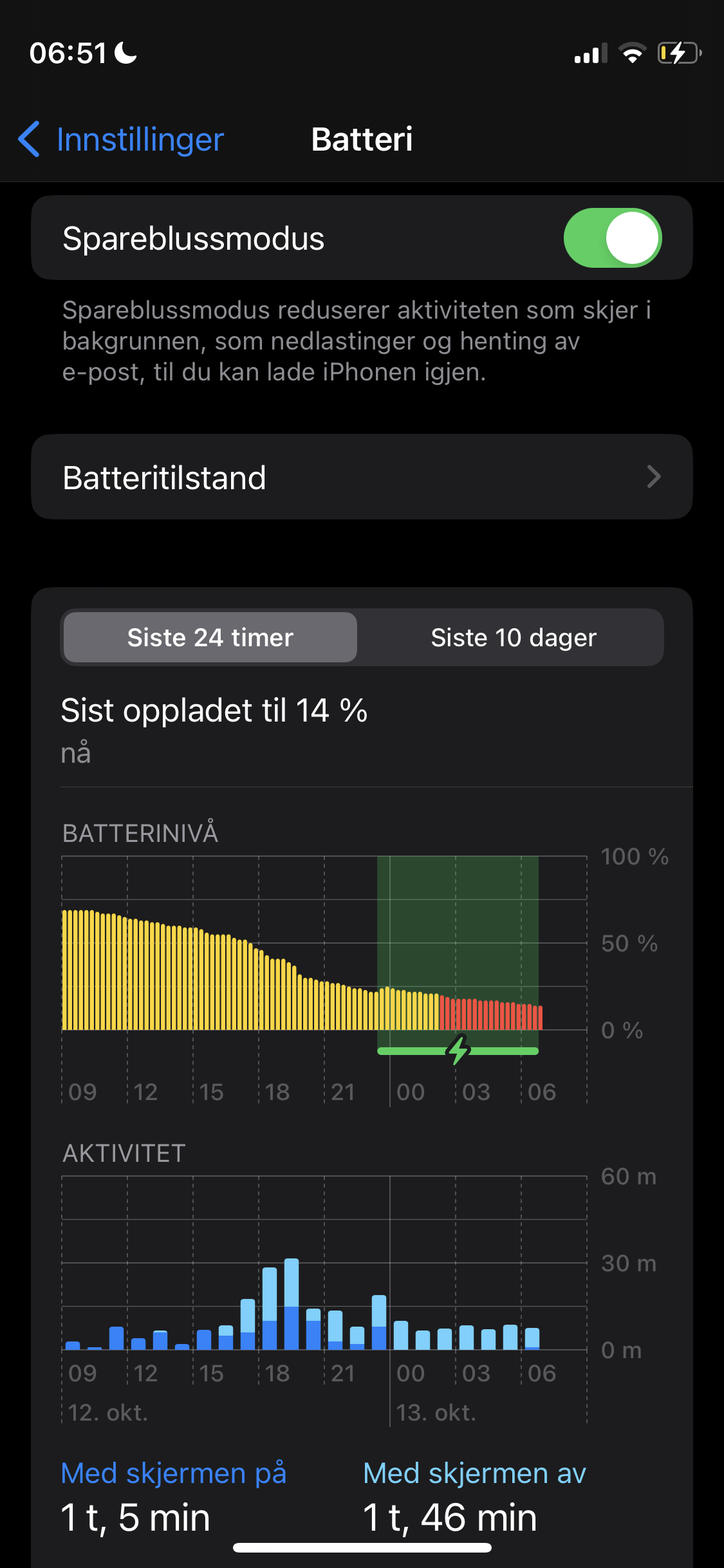Turn off Sparebluss­modus switch
Screen dimensions: 724x1568
click(x=613, y=238)
